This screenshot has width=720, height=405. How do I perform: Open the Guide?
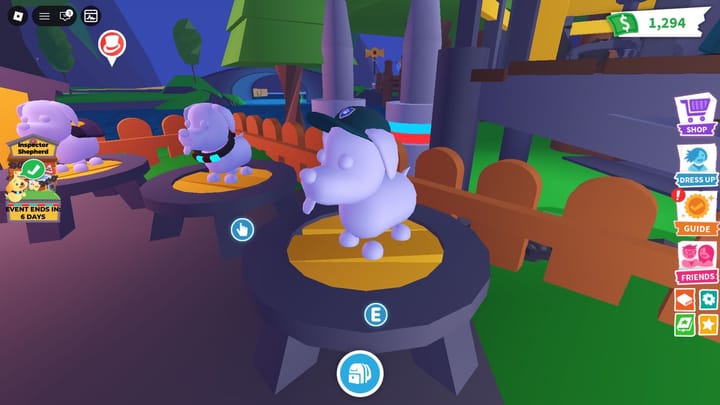tap(696, 212)
